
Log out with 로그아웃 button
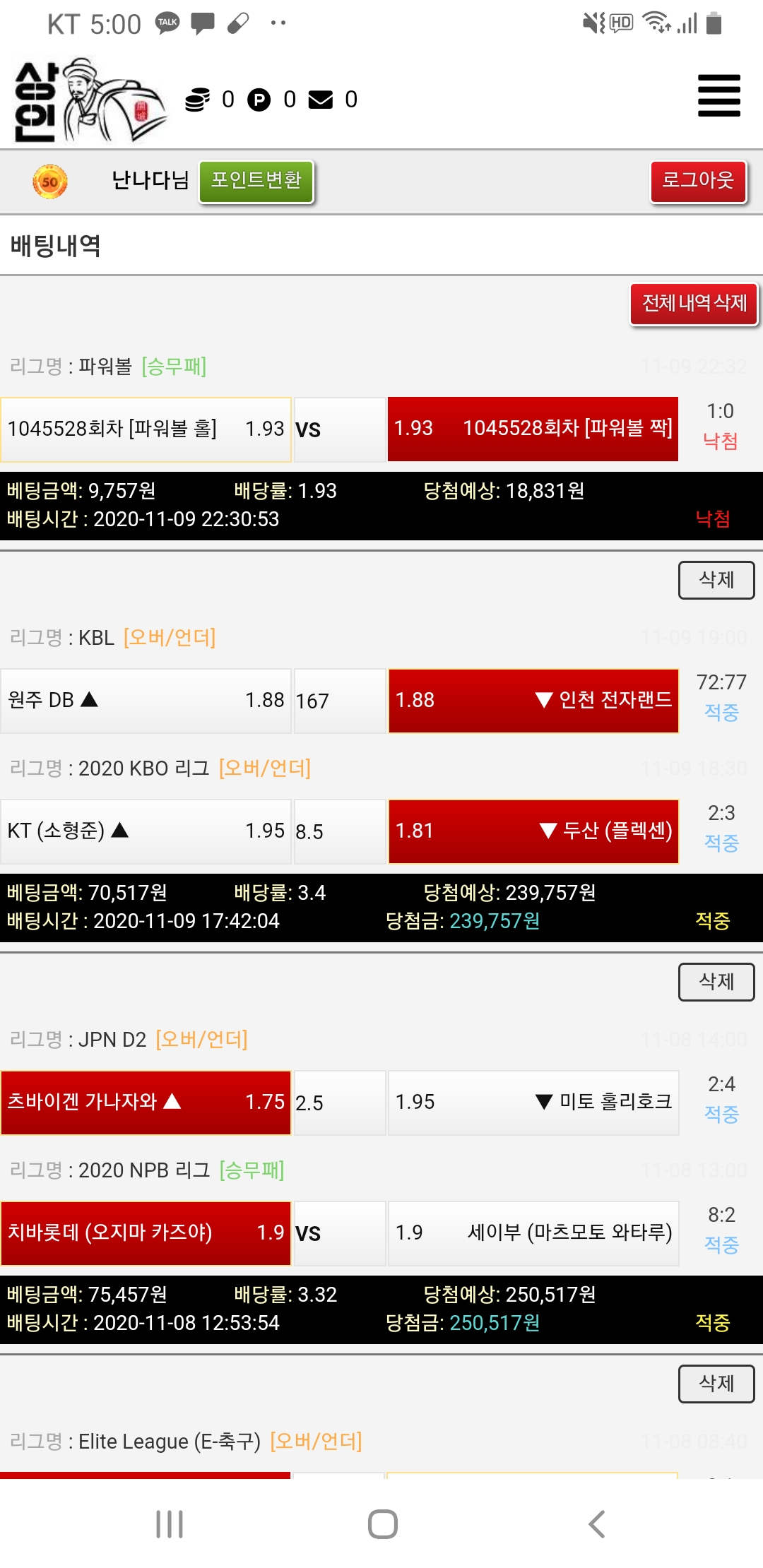point(697,181)
